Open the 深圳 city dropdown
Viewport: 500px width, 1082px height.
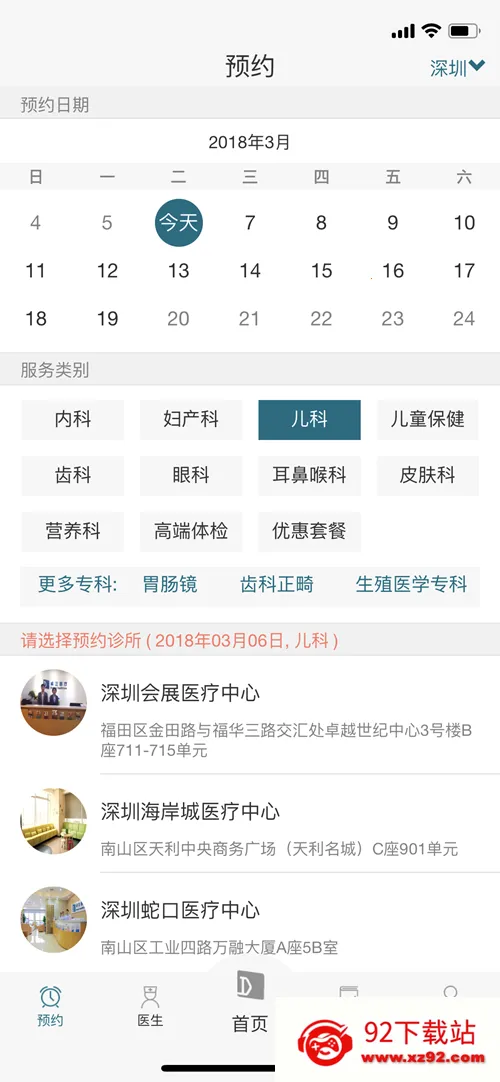(x=457, y=68)
